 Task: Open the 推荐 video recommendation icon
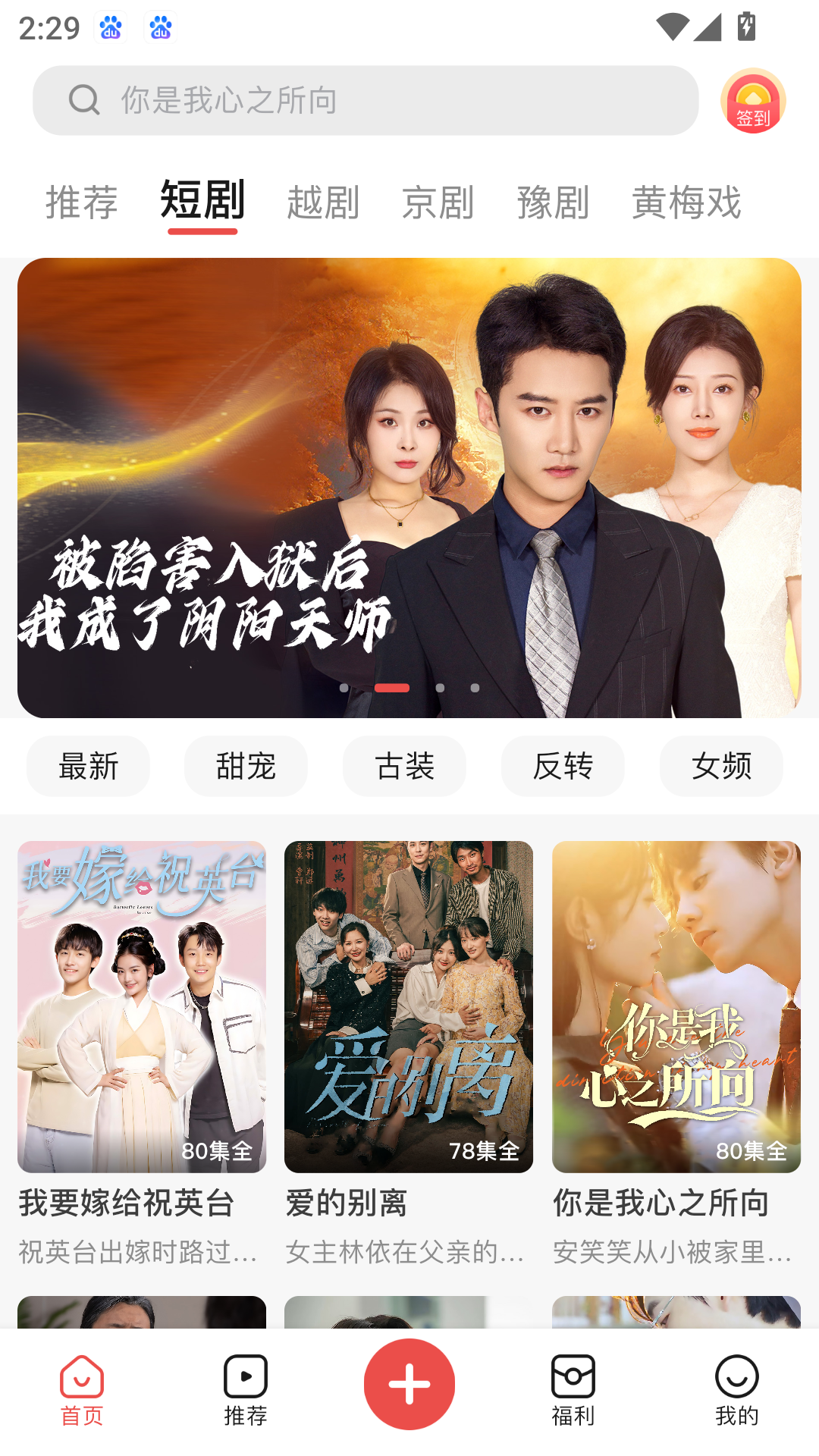click(245, 1383)
